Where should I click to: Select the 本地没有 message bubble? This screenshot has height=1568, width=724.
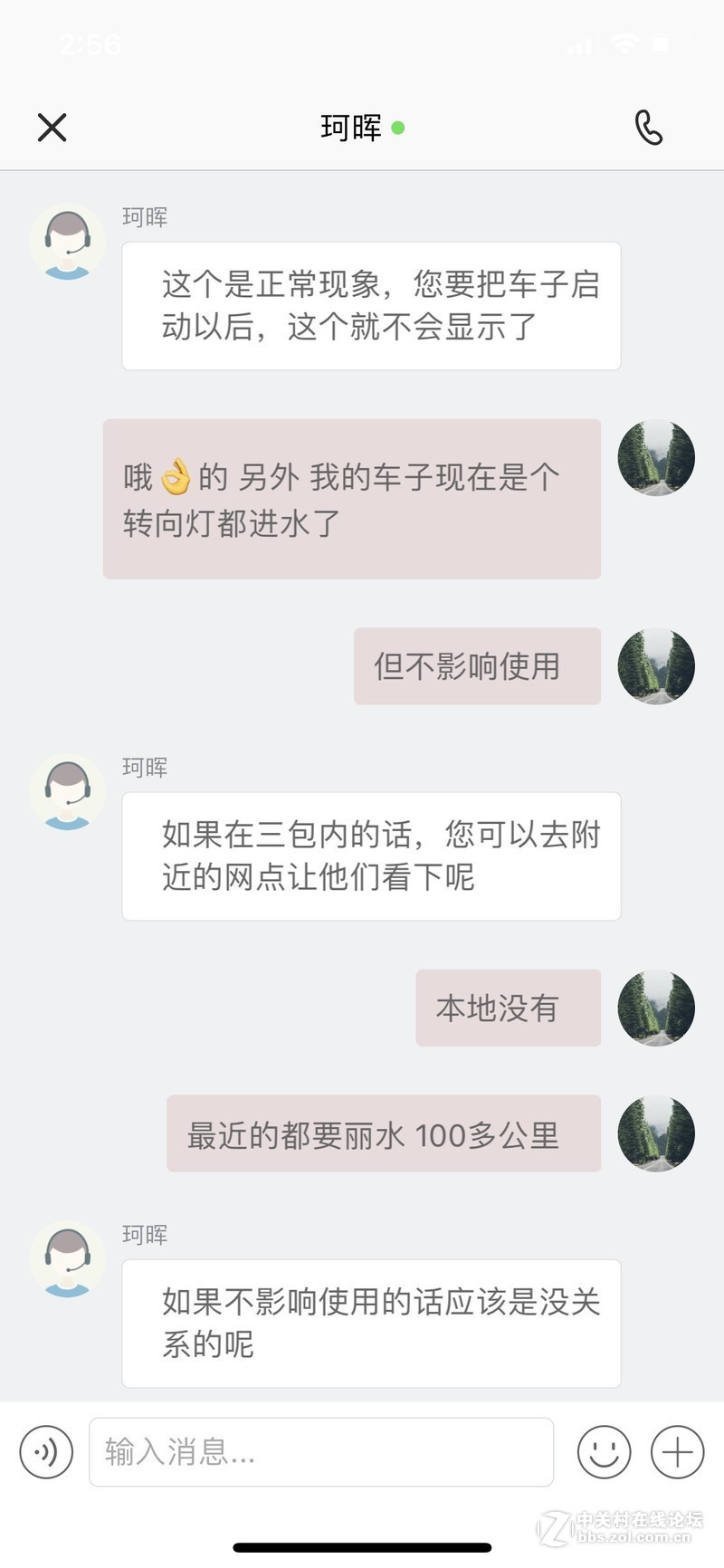(x=507, y=1008)
